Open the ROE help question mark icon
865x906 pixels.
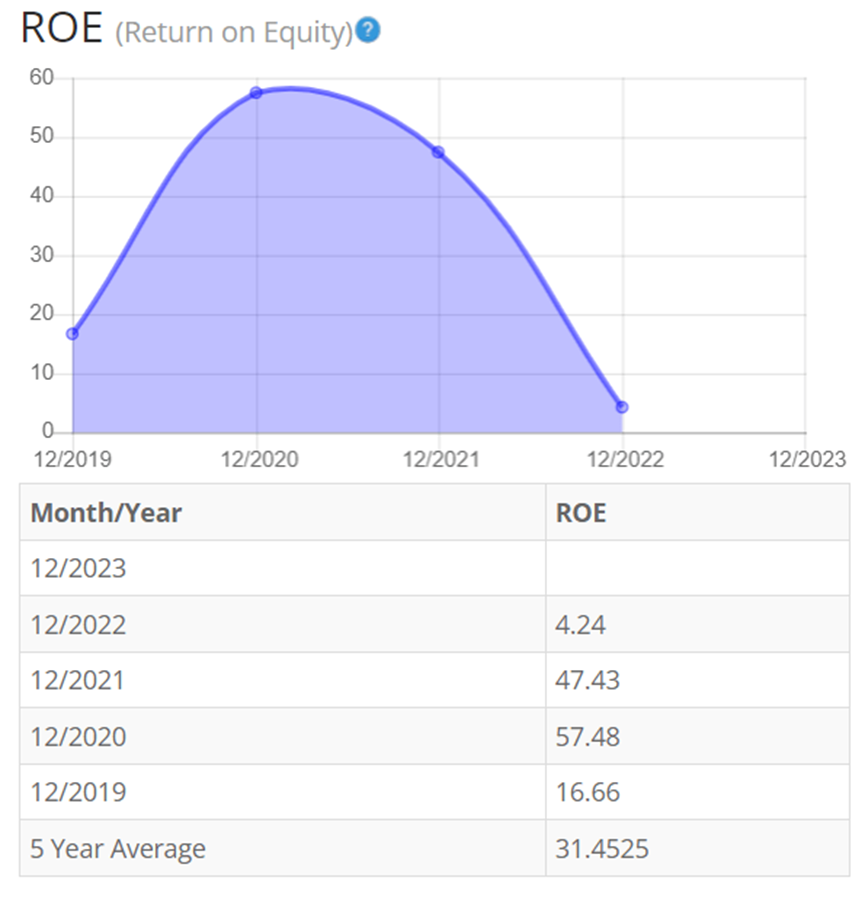click(368, 31)
